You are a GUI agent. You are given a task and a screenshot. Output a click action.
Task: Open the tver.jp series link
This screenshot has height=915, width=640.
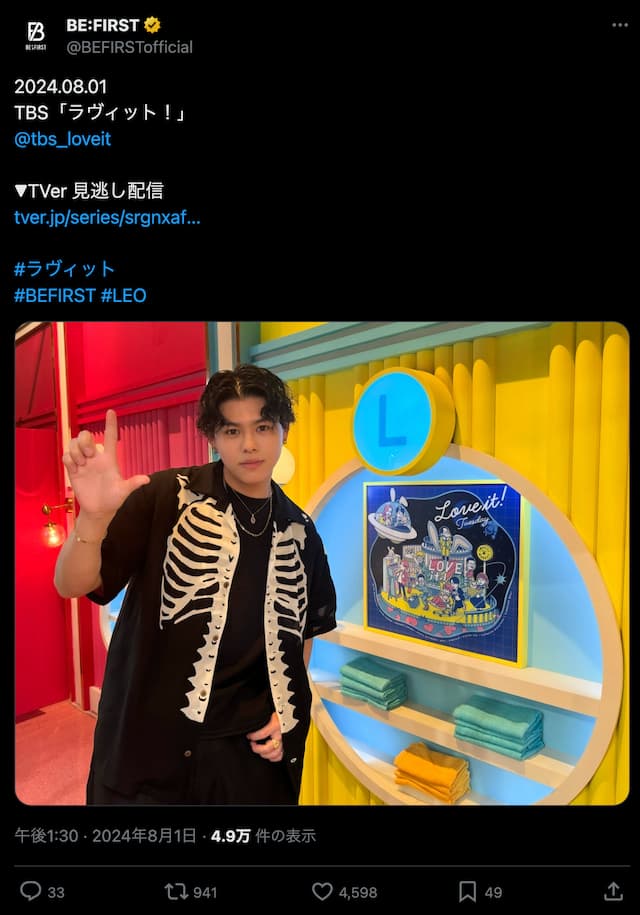click(x=107, y=217)
